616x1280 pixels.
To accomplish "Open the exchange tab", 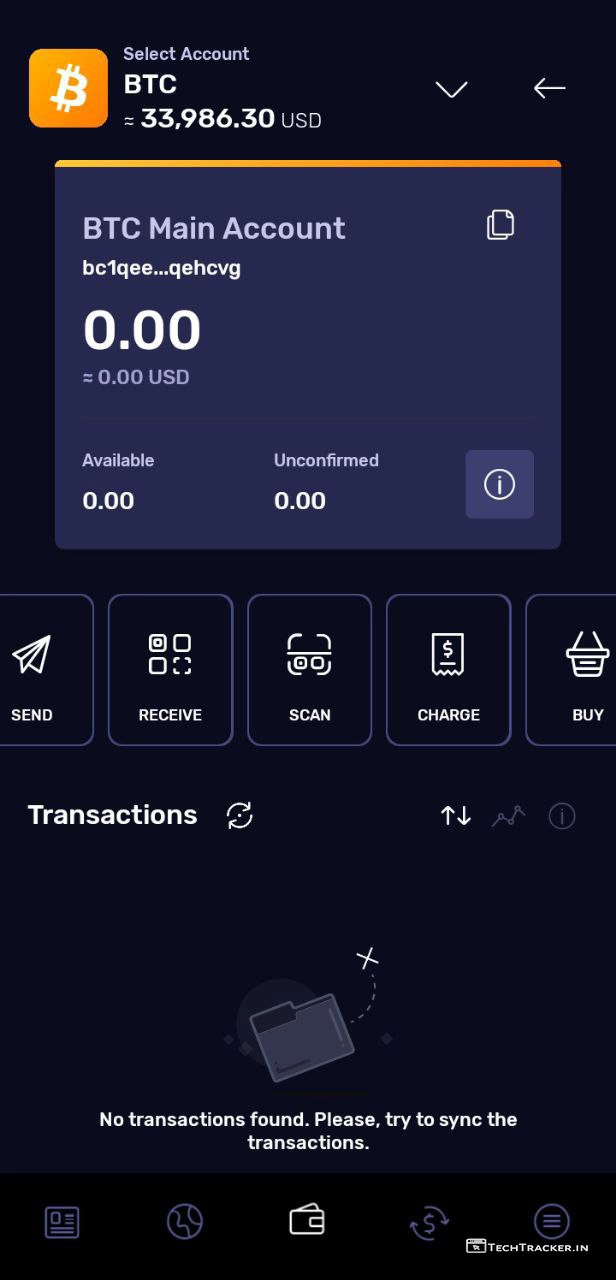I will pos(429,1222).
